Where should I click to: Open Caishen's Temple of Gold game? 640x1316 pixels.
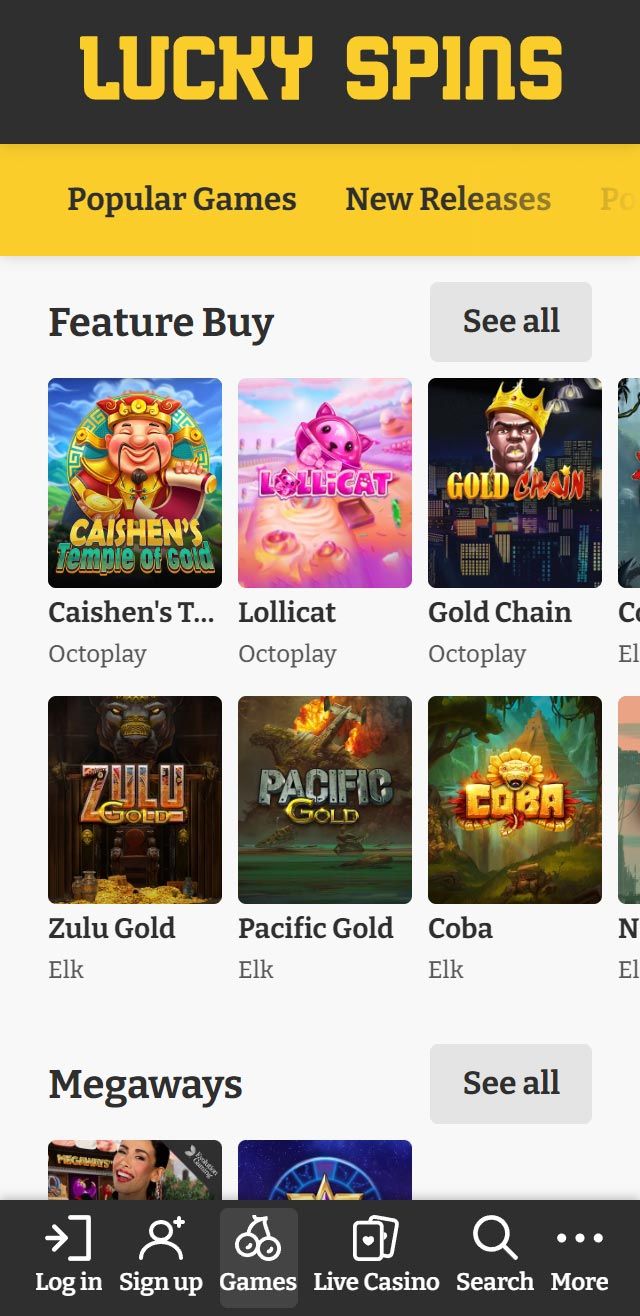[x=135, y=483]
